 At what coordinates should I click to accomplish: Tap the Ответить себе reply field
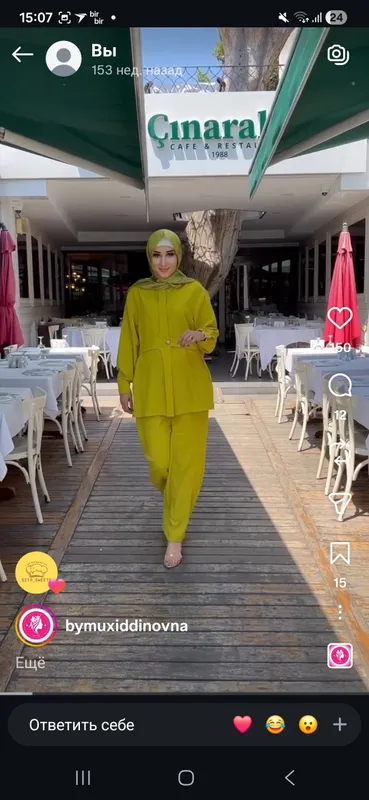(82, 725)
